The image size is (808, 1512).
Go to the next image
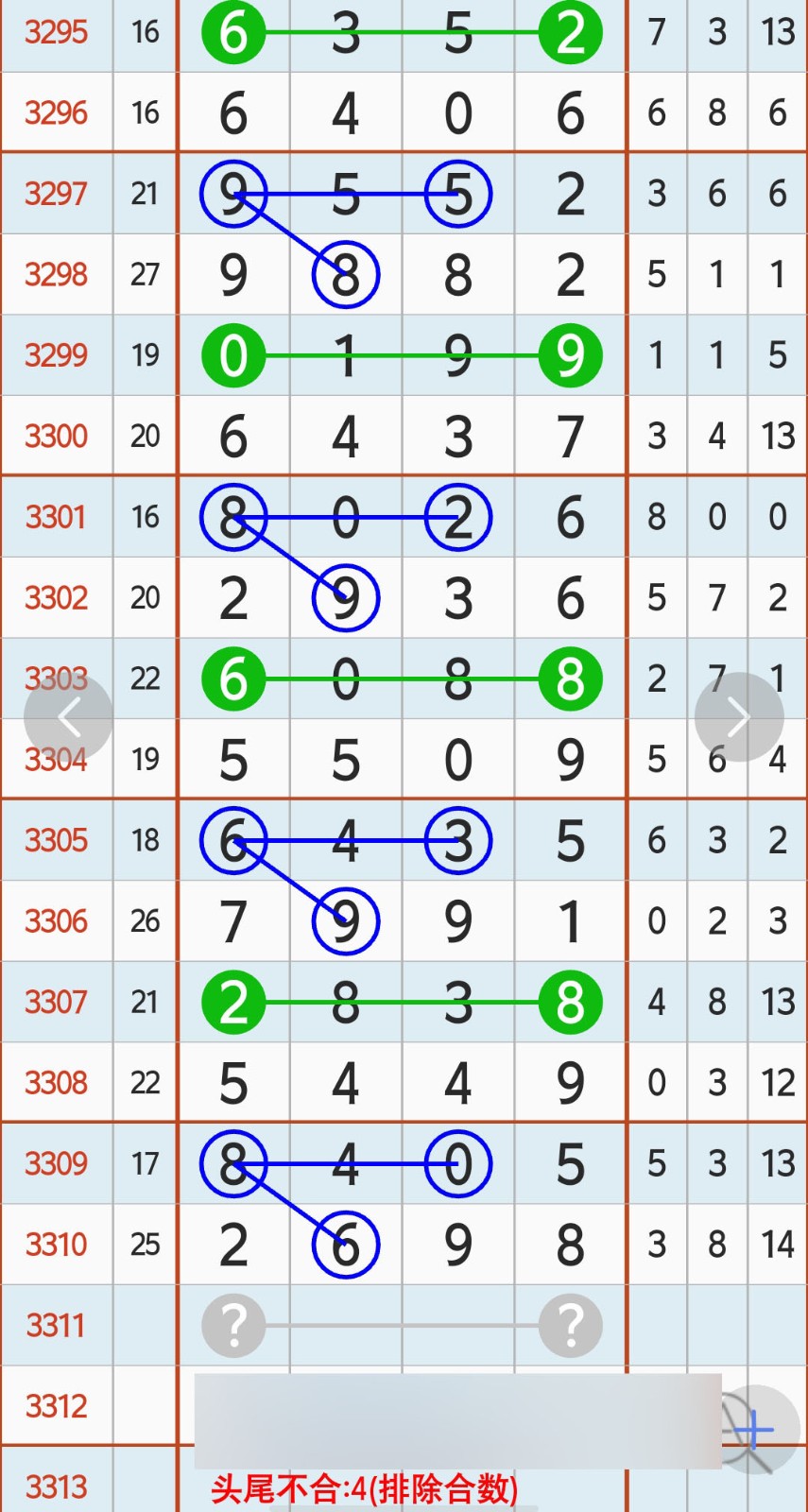tap(739, 717)
